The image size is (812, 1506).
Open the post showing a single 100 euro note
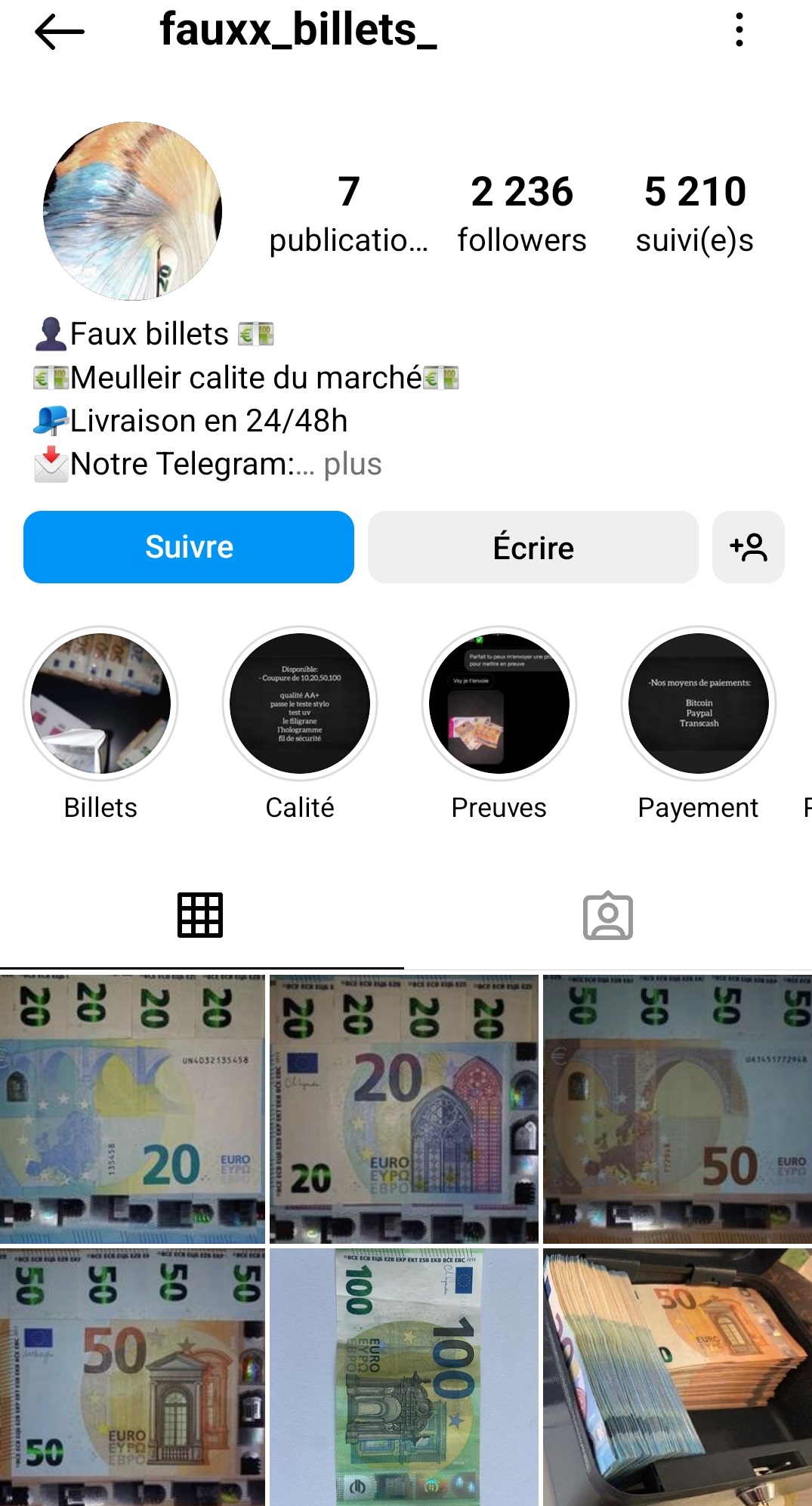click(404, 1377)
